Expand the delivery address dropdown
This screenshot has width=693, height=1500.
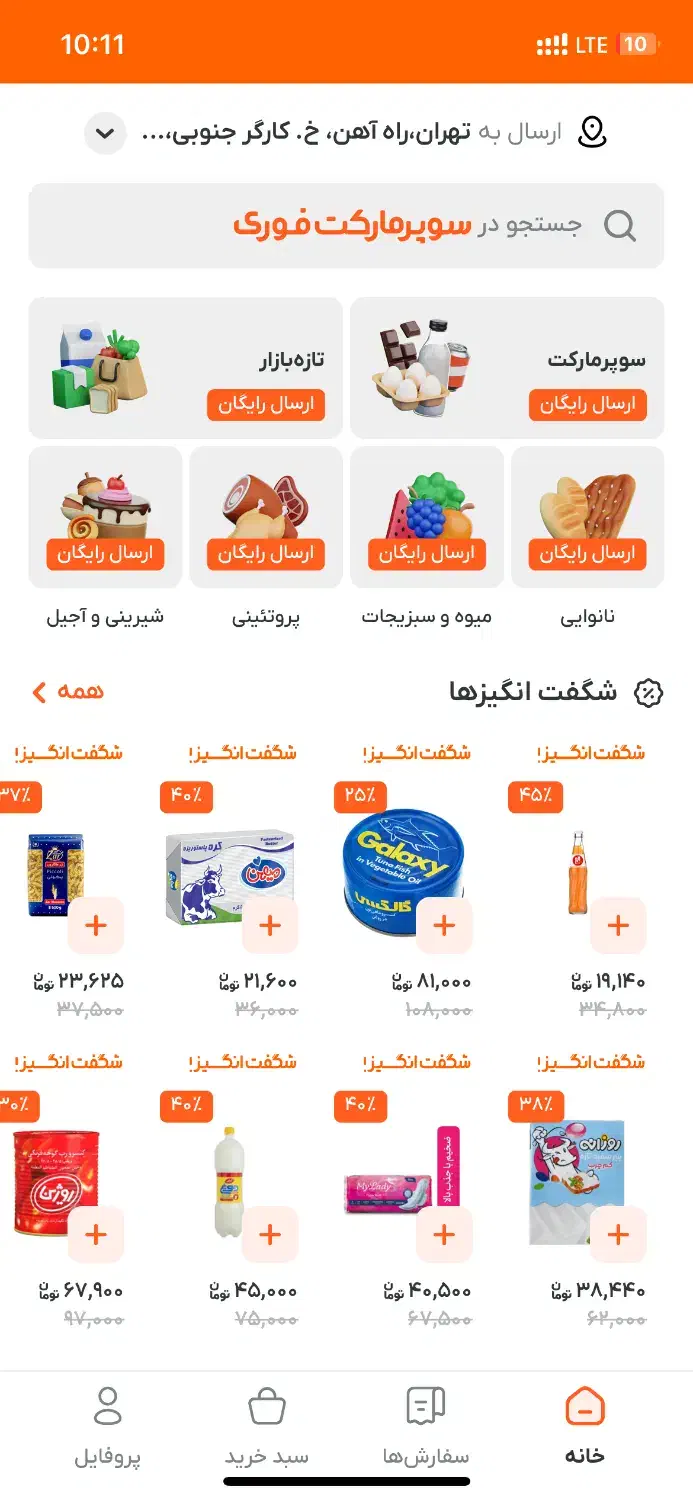105,133
